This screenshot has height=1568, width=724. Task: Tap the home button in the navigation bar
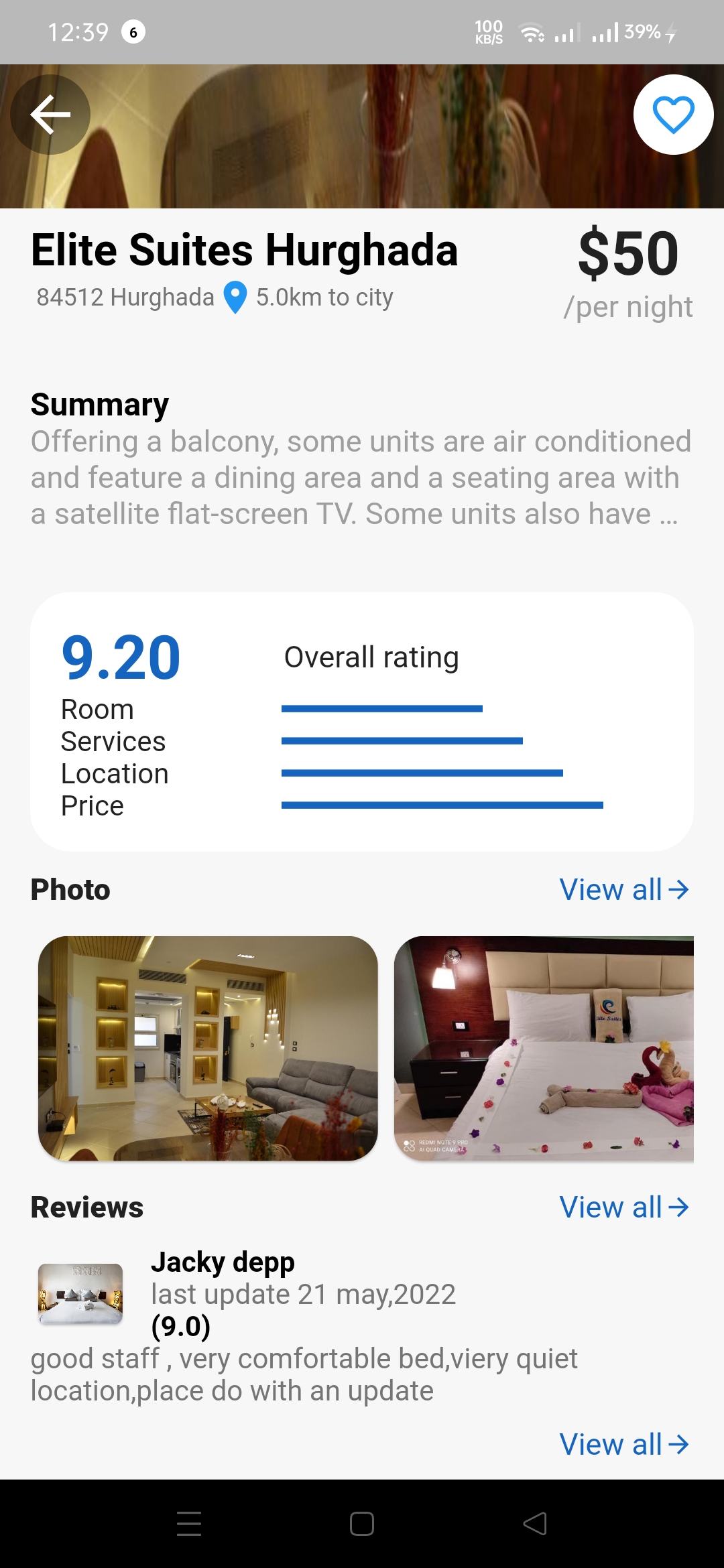[x=362, y=1524]
